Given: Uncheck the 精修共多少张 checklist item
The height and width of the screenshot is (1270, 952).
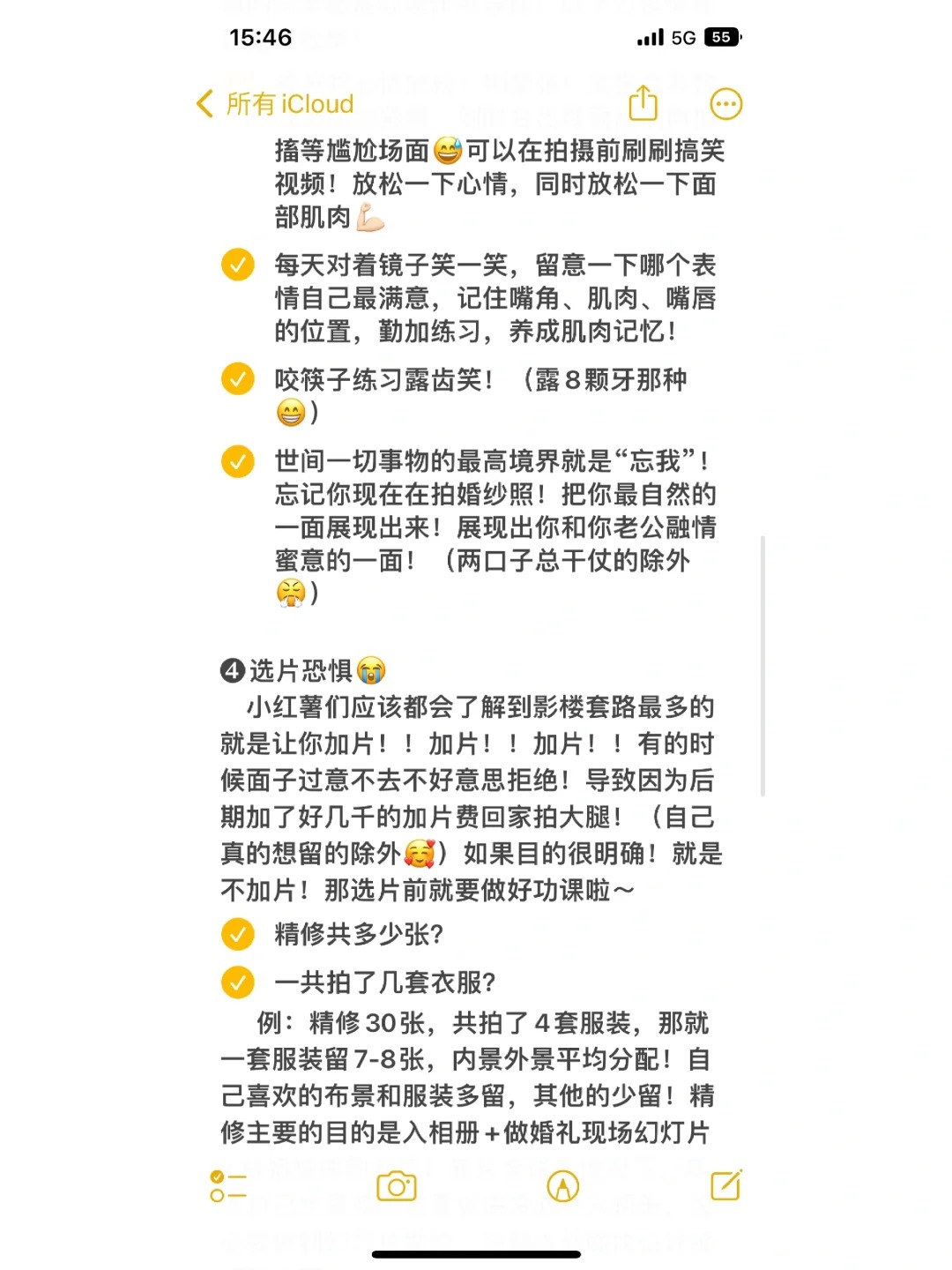Looking at the screenshot, I should point(238,934).
